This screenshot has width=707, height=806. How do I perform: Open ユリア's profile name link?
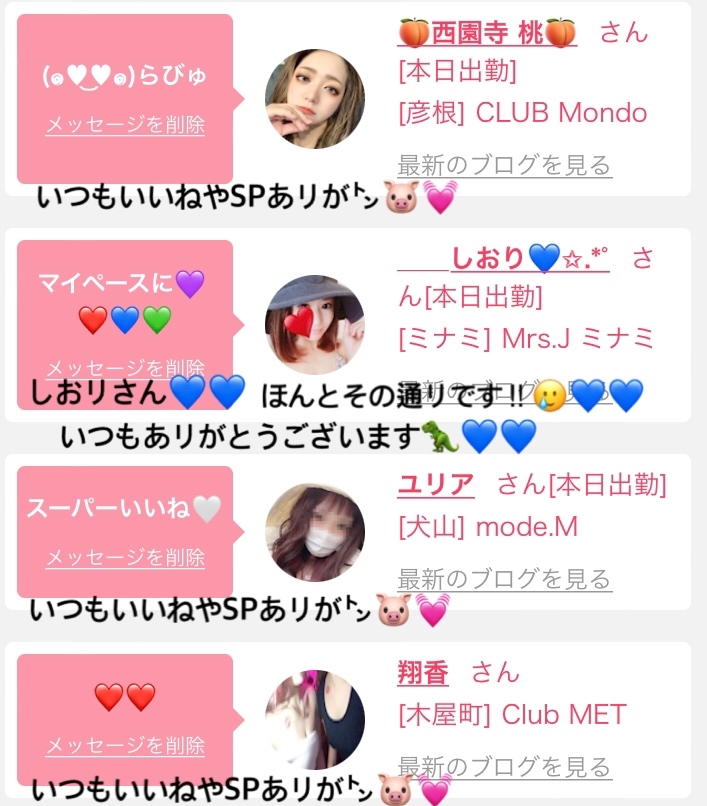(x=435, y=486)
